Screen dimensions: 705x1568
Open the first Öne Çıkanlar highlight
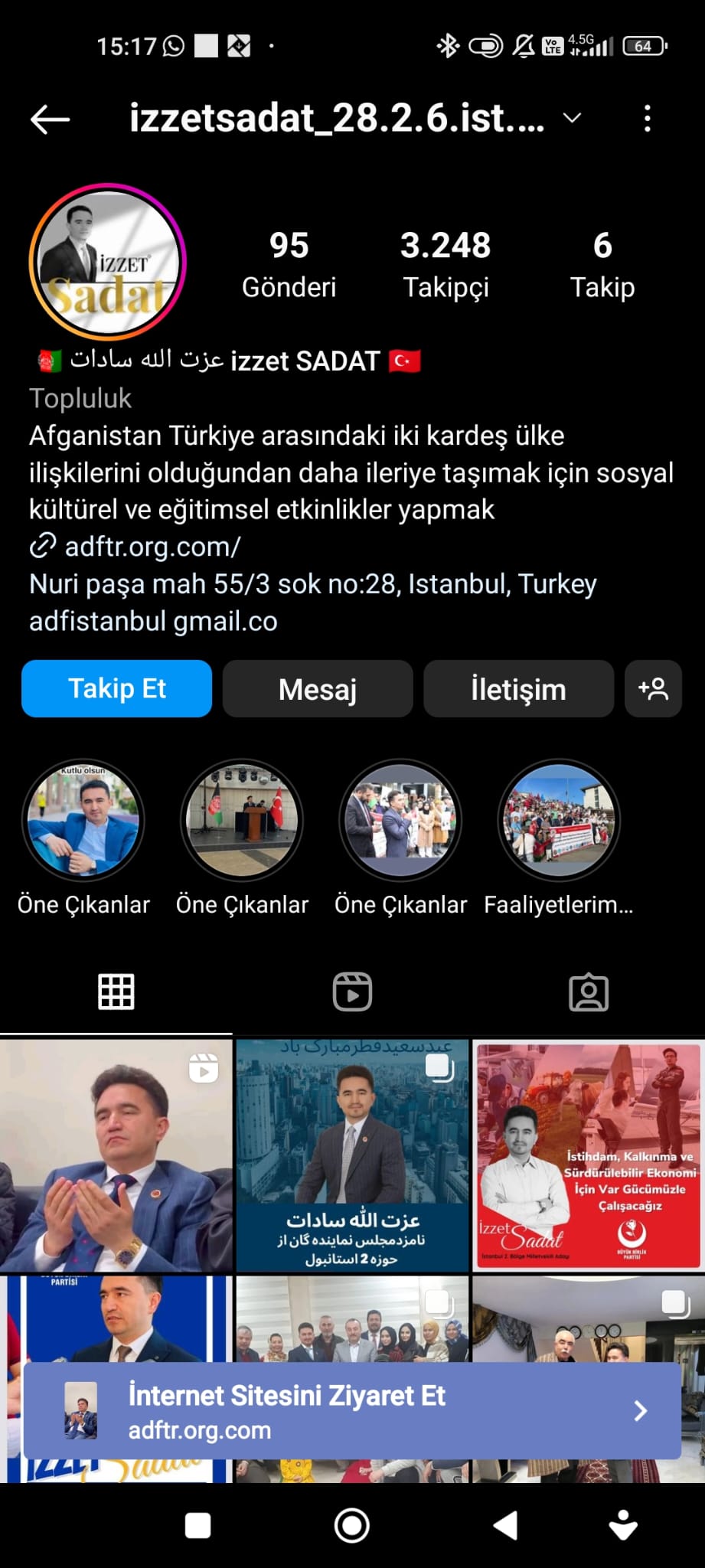pos(83,820)
